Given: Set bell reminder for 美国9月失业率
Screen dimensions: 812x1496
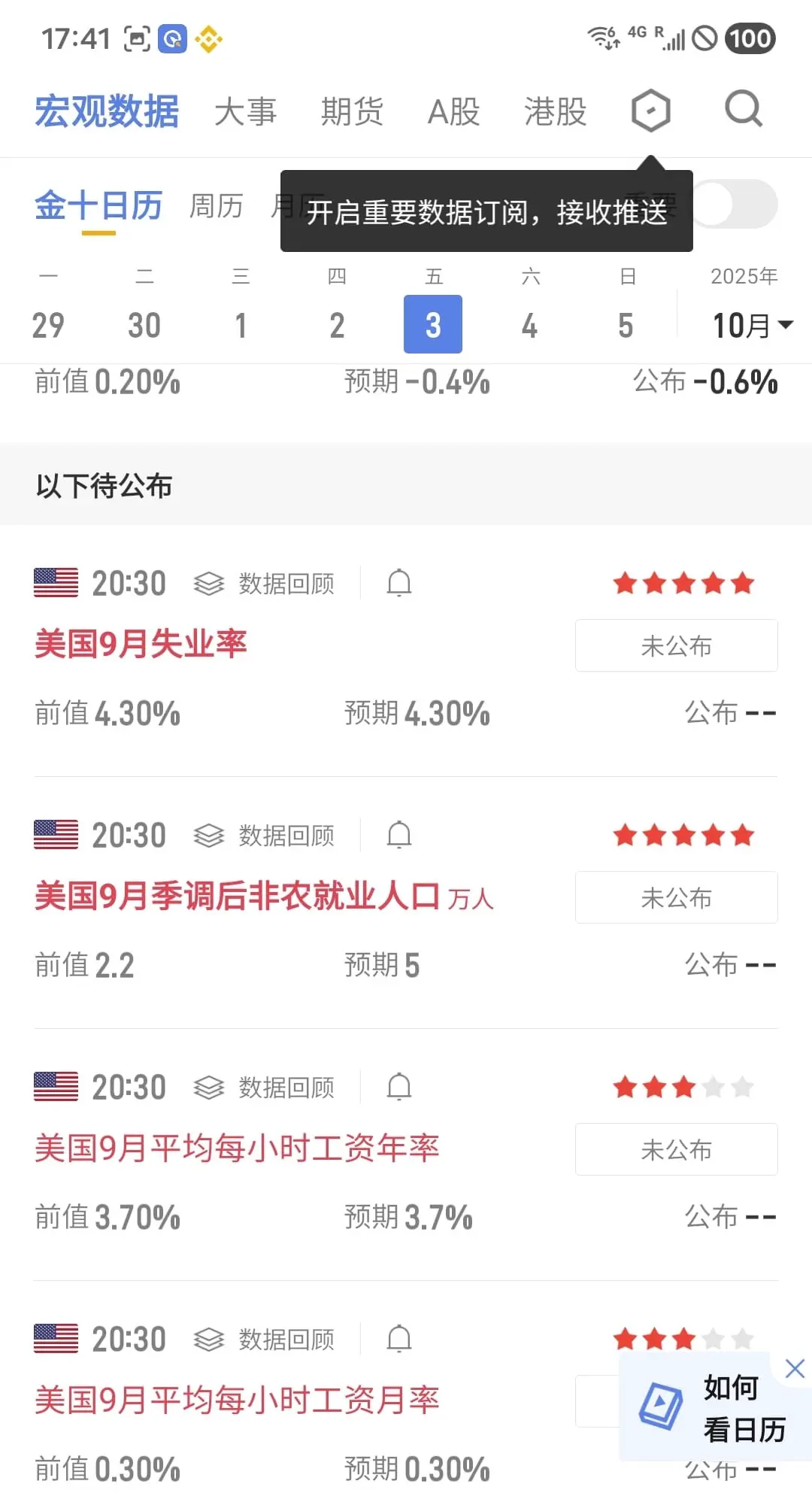Looking at the screenshot, I should click(399, 583).
